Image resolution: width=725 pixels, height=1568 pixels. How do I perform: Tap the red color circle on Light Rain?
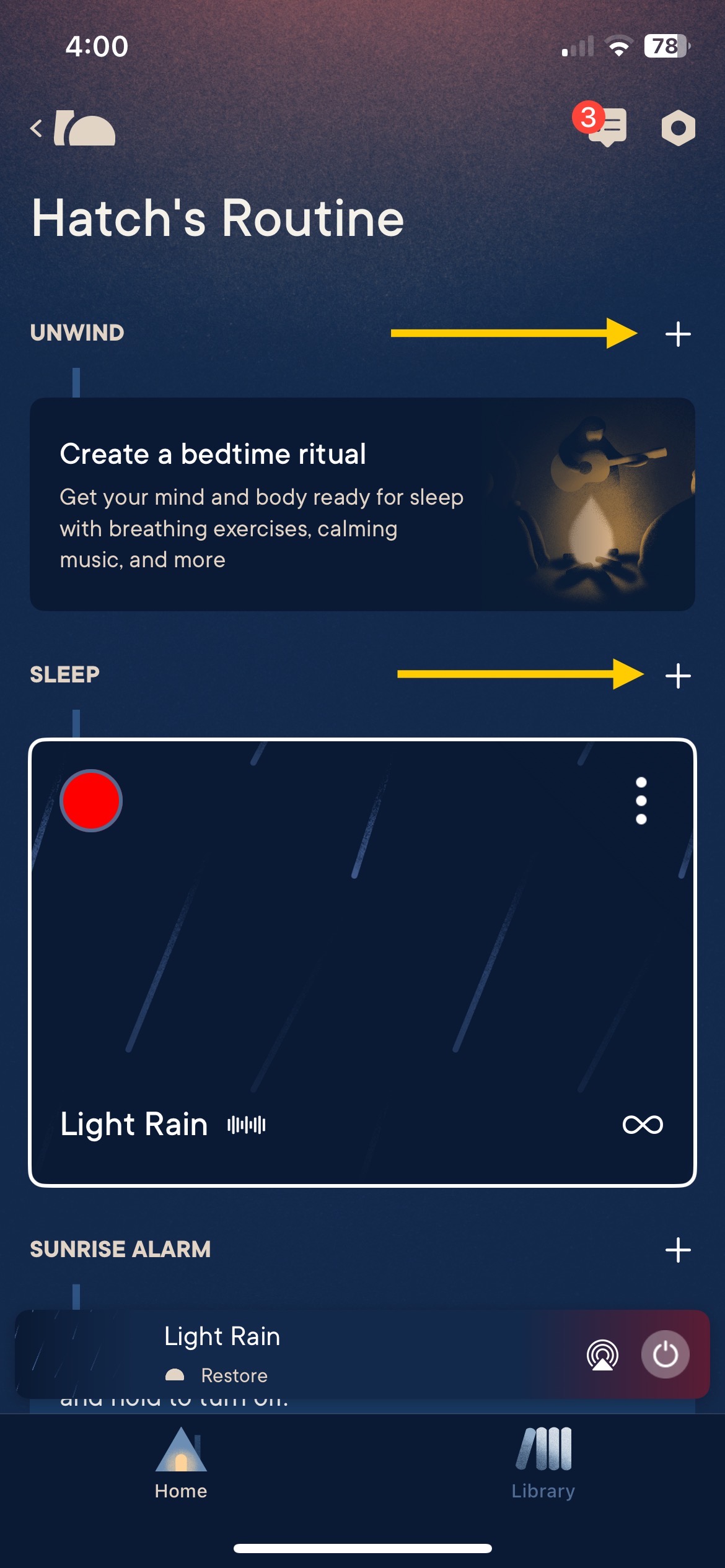91,800
